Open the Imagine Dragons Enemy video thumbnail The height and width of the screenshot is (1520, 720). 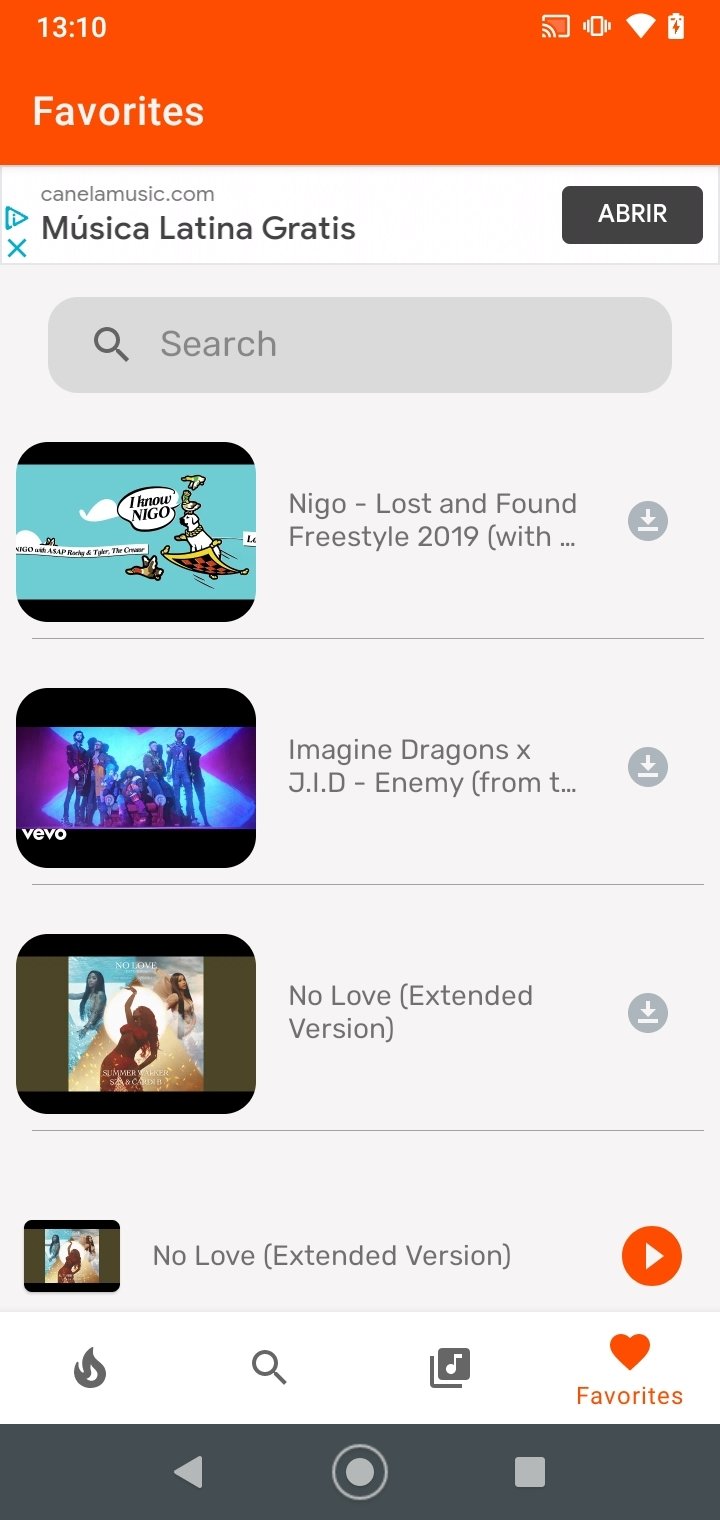[136, 778]
